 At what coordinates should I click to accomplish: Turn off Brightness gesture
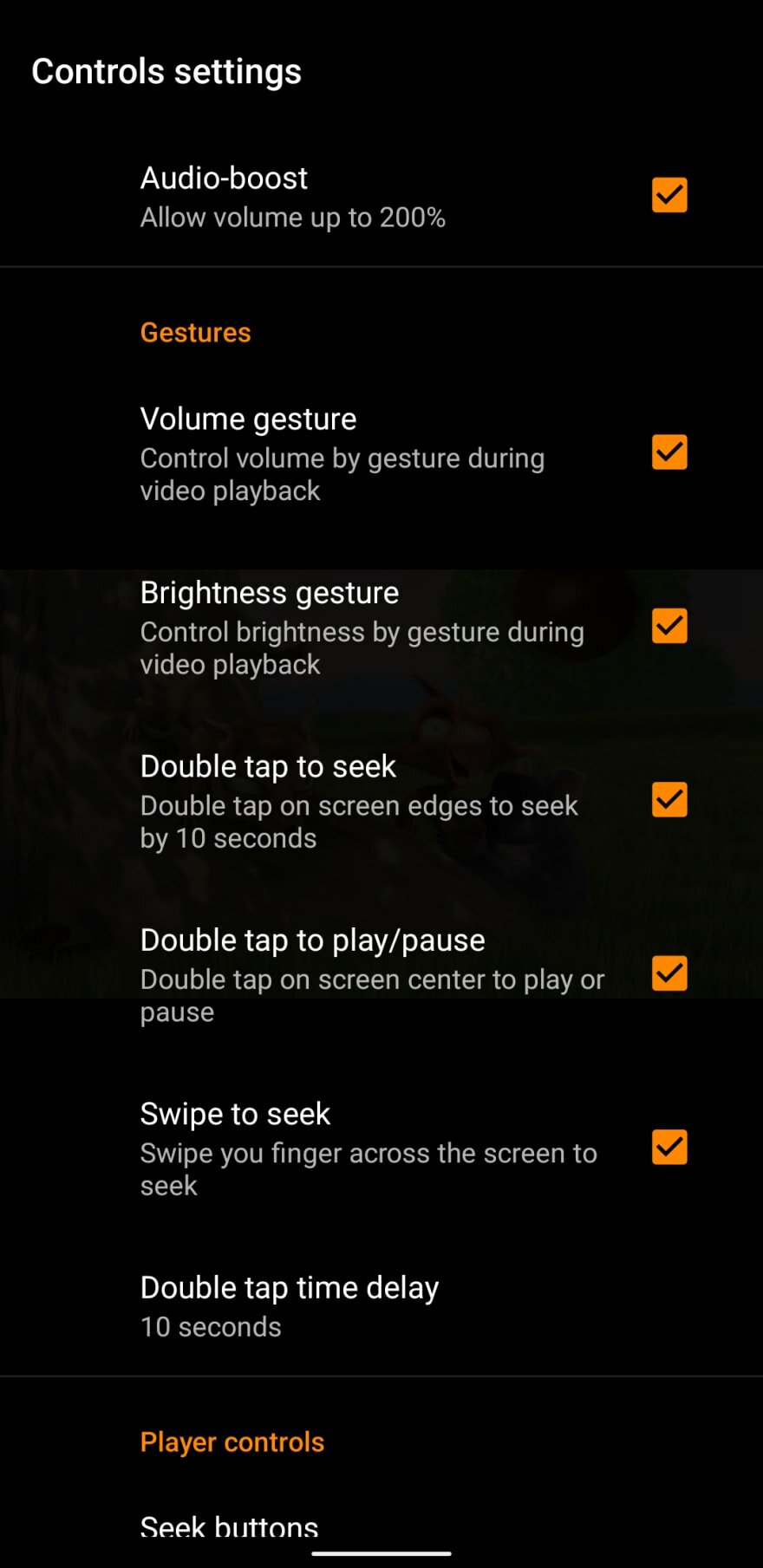[x=669, y=626]
